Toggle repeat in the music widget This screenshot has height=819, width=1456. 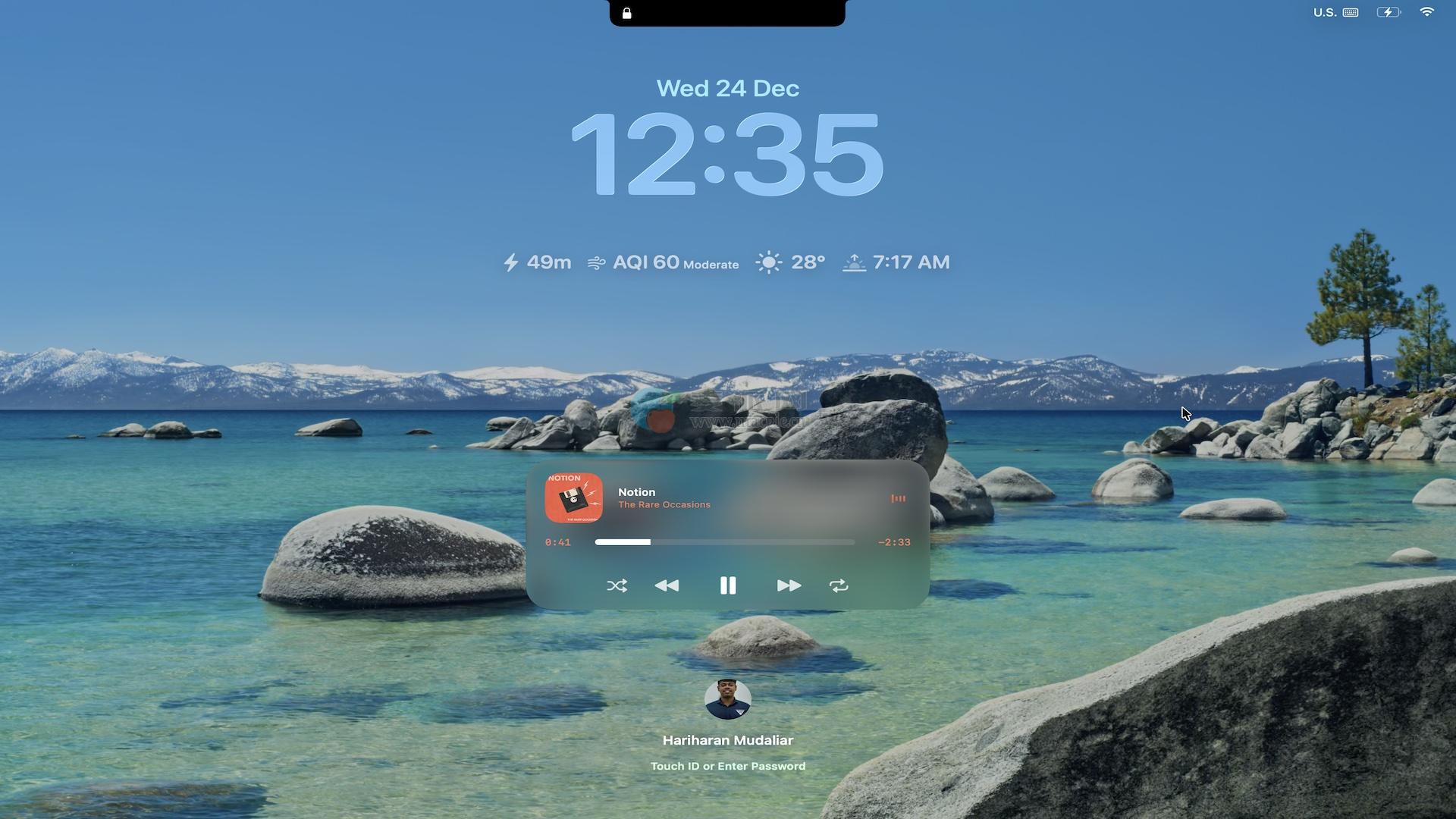(839, 585)
